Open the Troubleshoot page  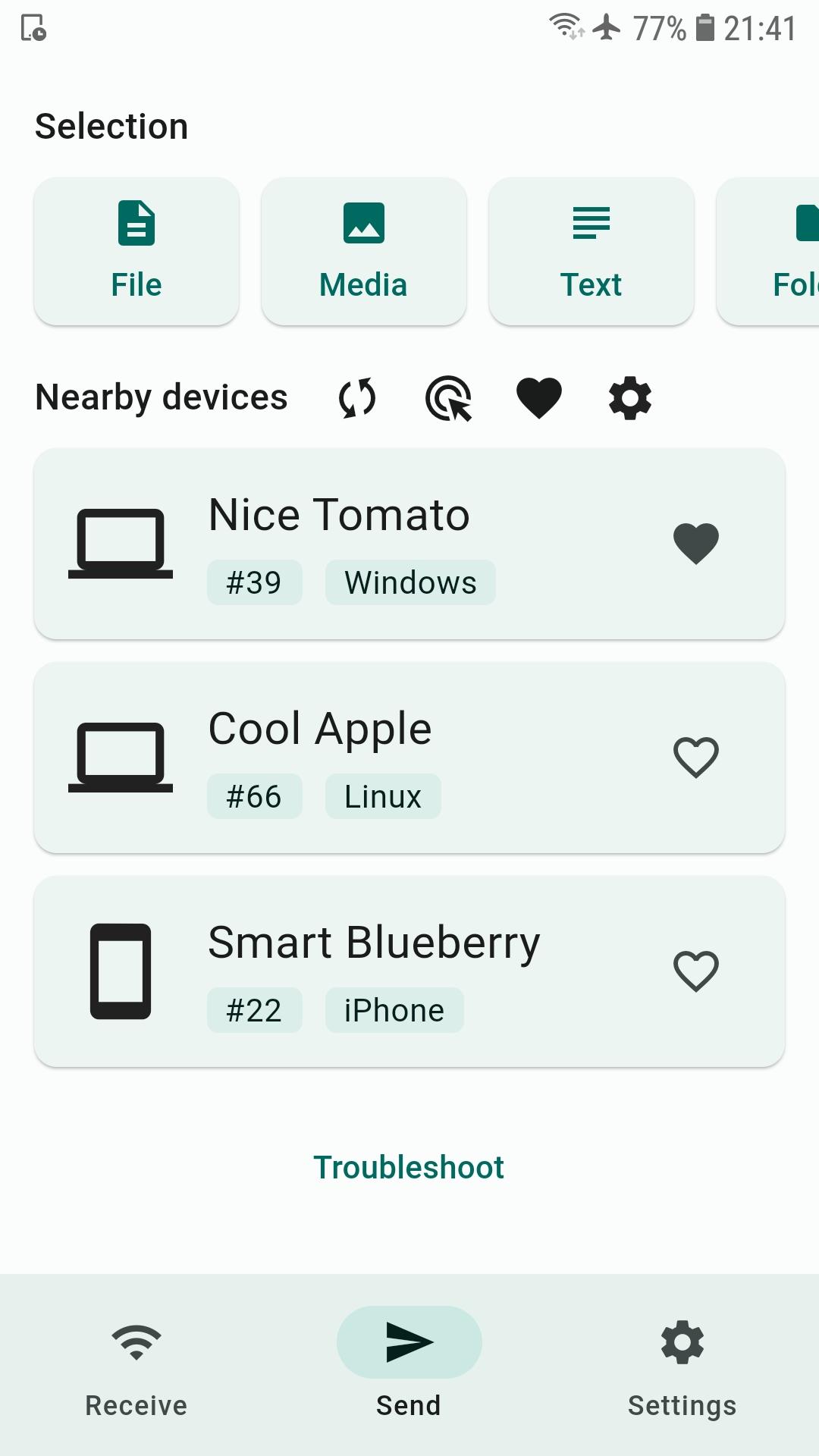click(409, 1168)
